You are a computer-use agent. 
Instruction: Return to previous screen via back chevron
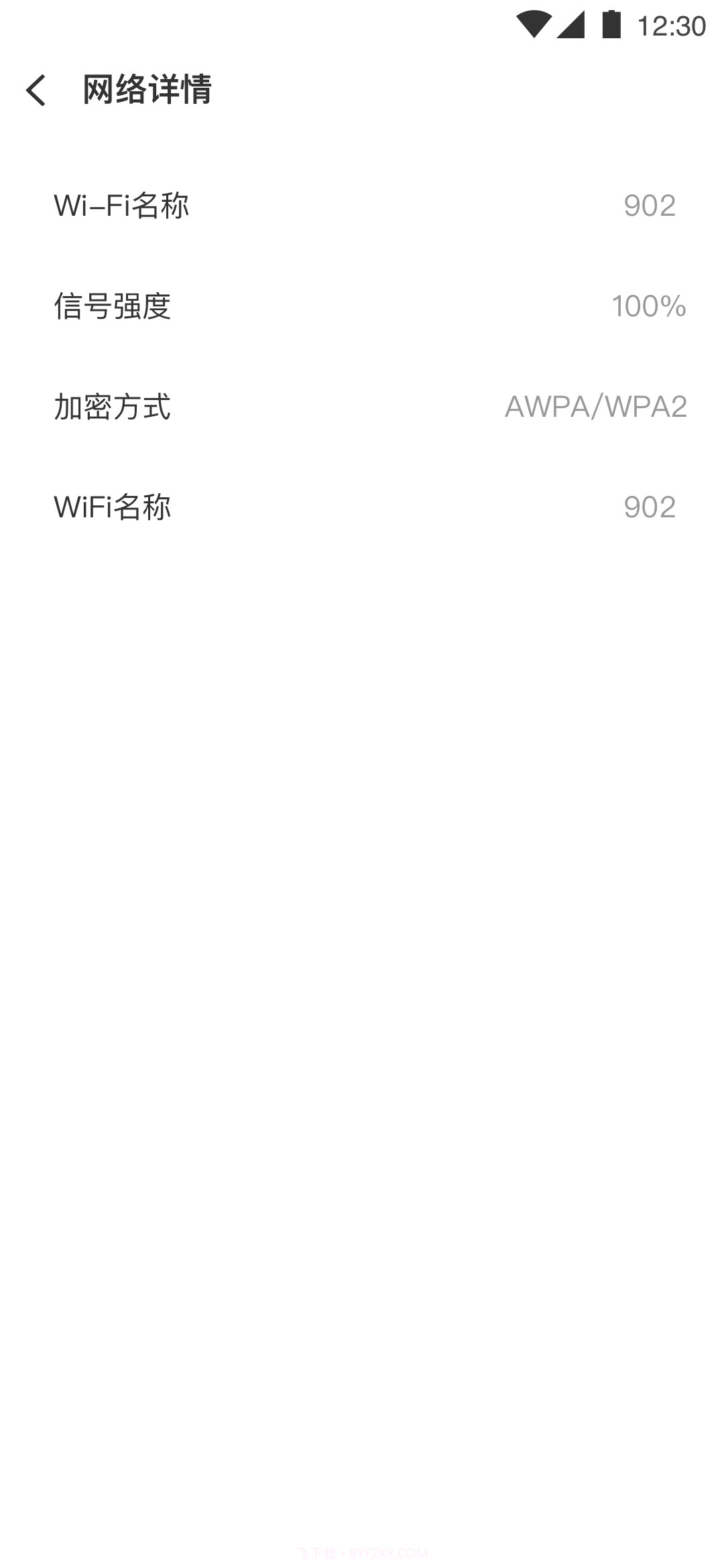tap(37, 90)
